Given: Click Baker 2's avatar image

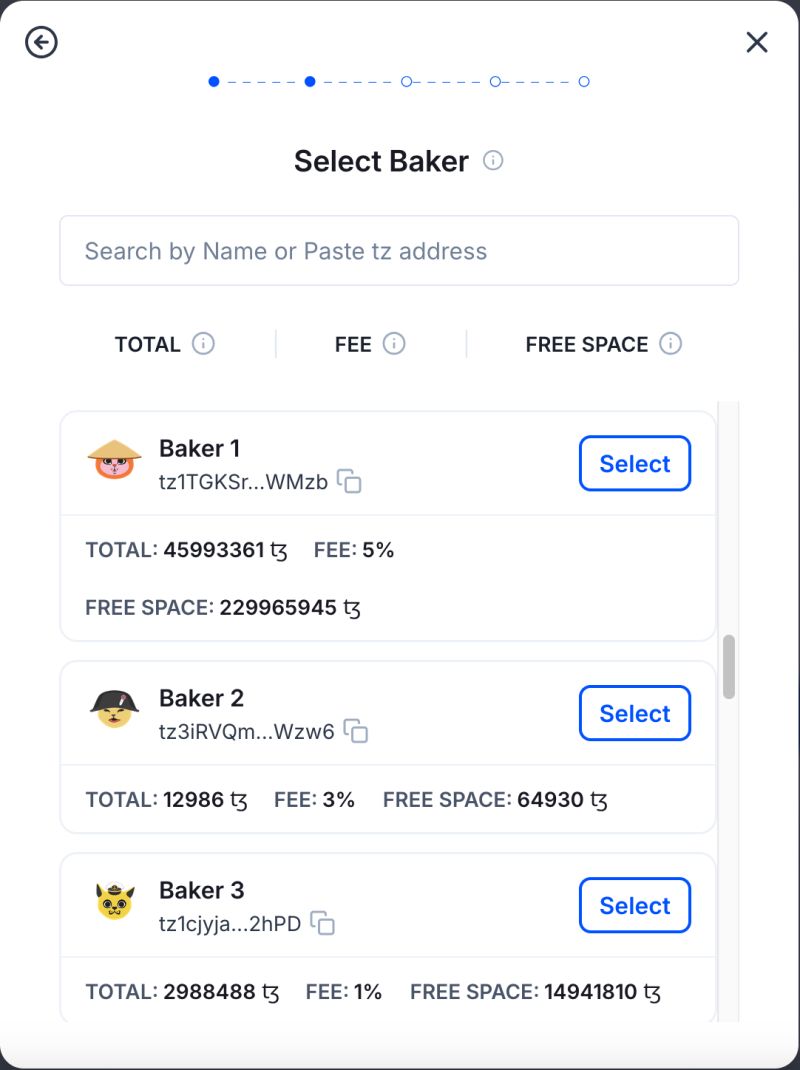Looking at the screenshot, I should [113, 712].
